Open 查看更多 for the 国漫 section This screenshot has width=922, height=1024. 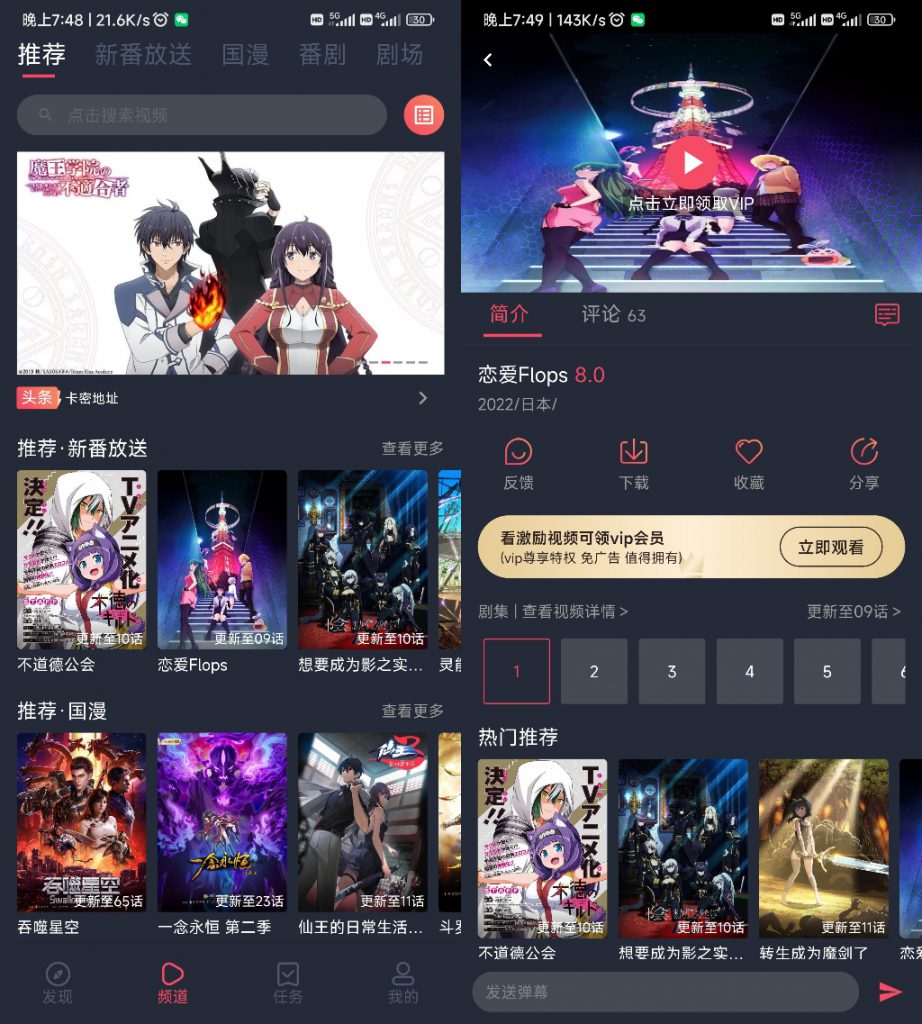coord(412,711)
